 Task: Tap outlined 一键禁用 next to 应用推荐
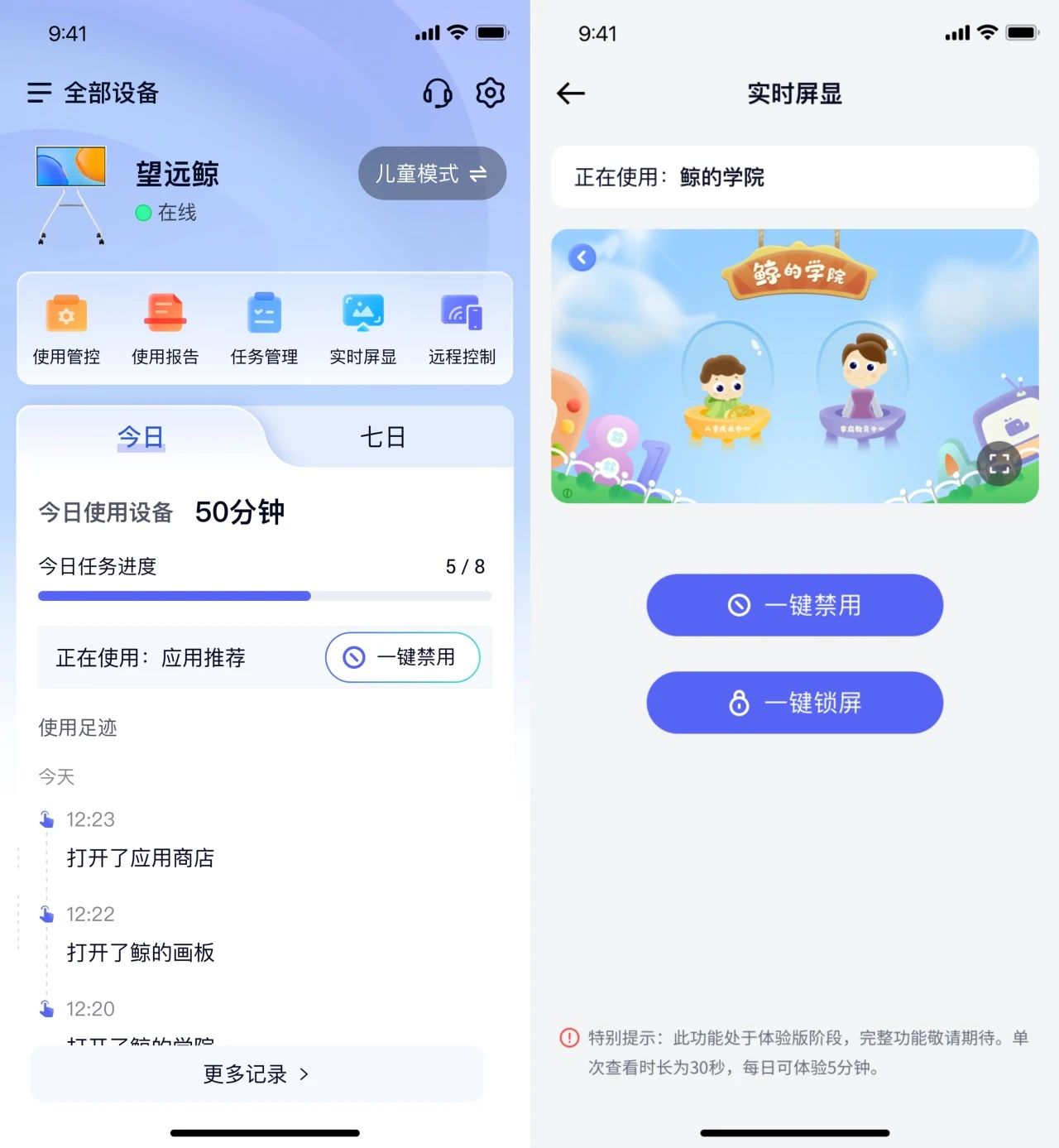(x=402, y=657)
